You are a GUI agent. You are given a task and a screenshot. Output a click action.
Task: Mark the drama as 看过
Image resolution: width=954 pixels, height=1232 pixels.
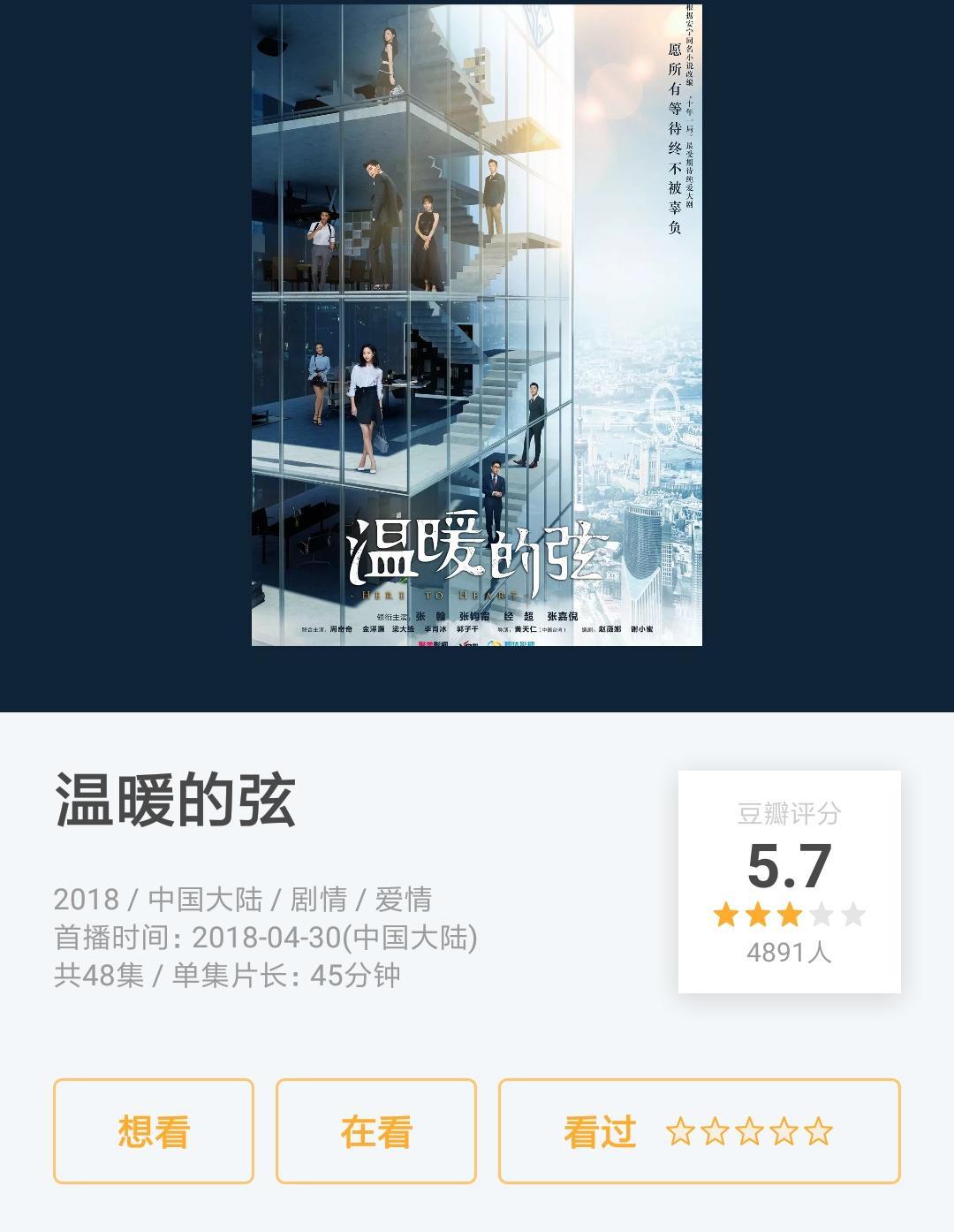[601, 1130]
